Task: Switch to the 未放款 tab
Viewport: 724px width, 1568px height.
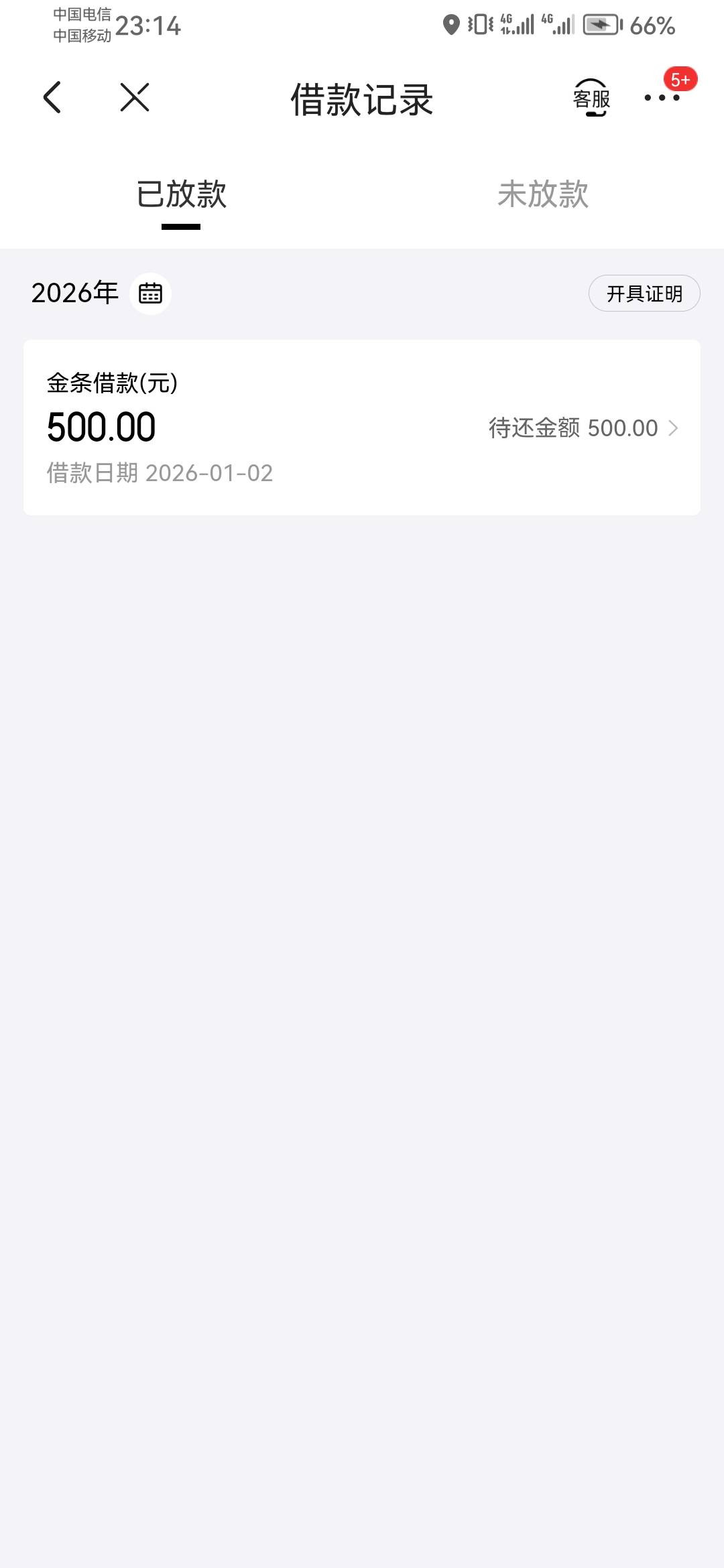Action: coord(543,194)
